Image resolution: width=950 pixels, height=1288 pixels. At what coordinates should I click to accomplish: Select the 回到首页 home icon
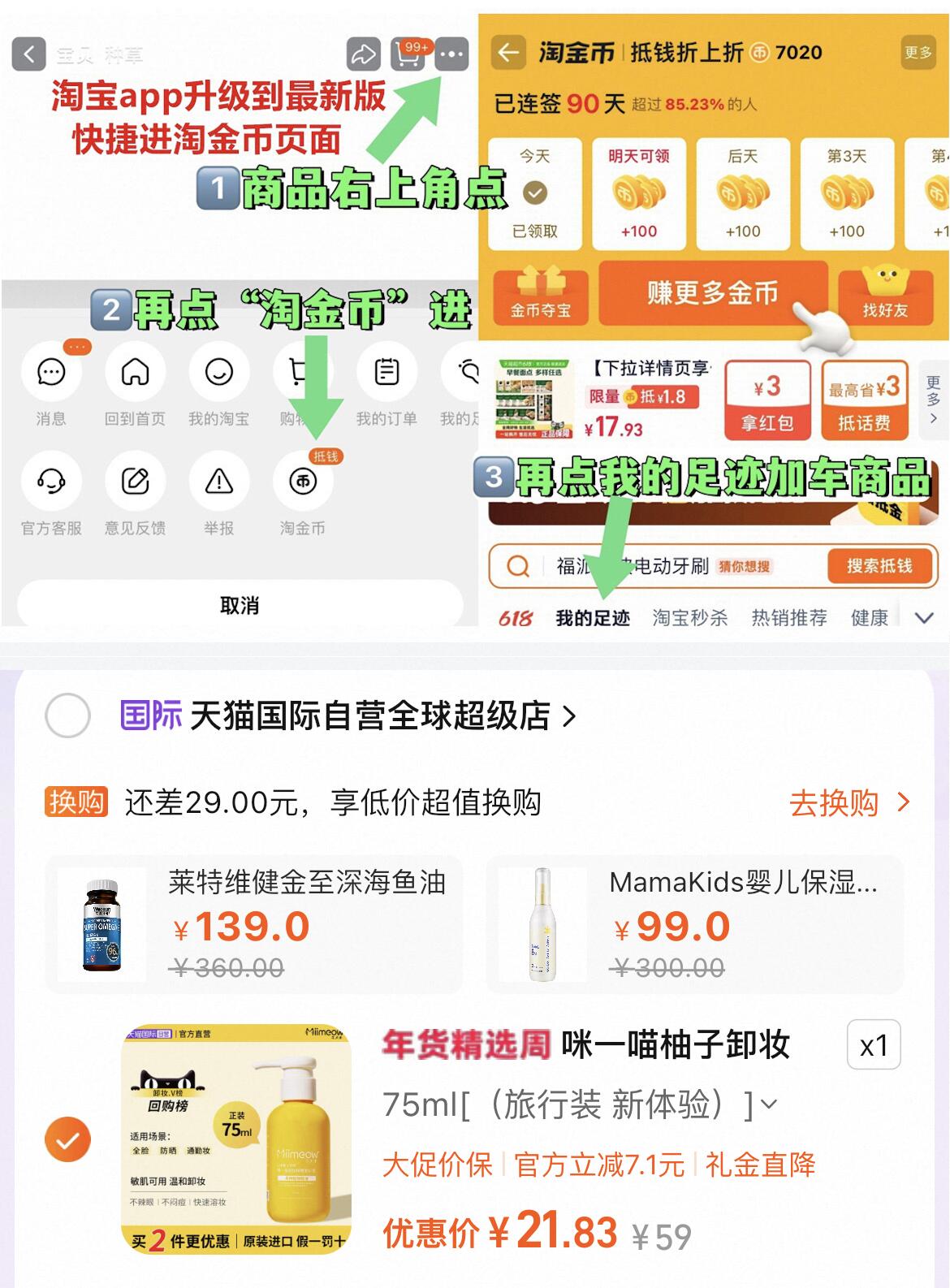click(x=136, y=373)
